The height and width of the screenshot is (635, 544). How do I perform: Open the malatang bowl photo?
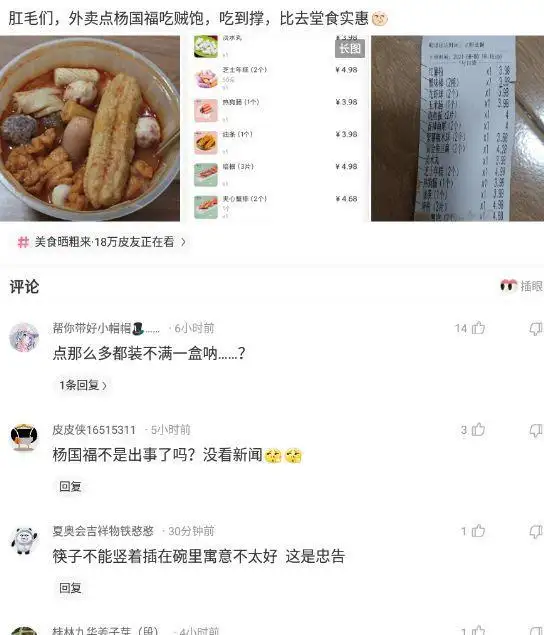(x=90, y=128)
